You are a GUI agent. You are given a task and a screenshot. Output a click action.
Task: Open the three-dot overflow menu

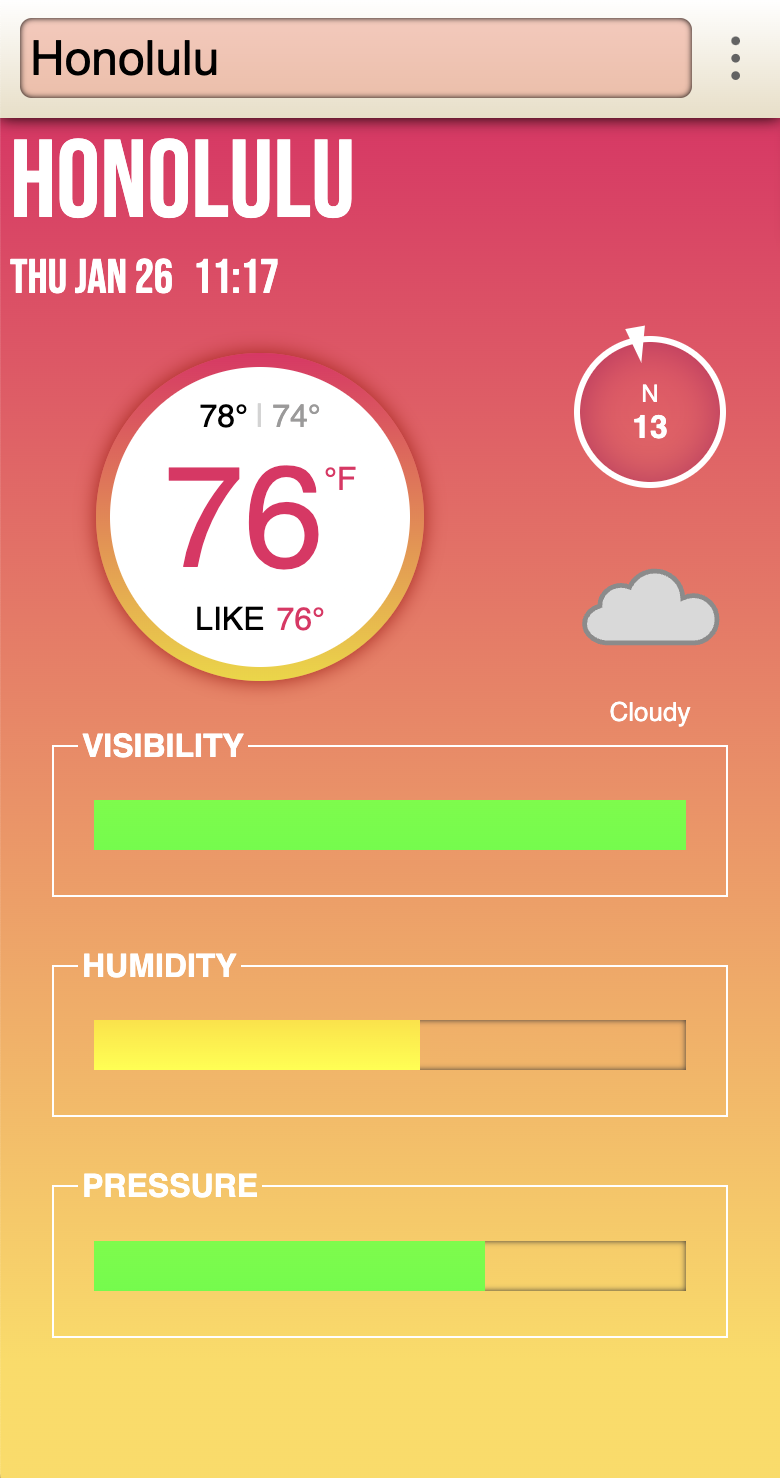736,57
